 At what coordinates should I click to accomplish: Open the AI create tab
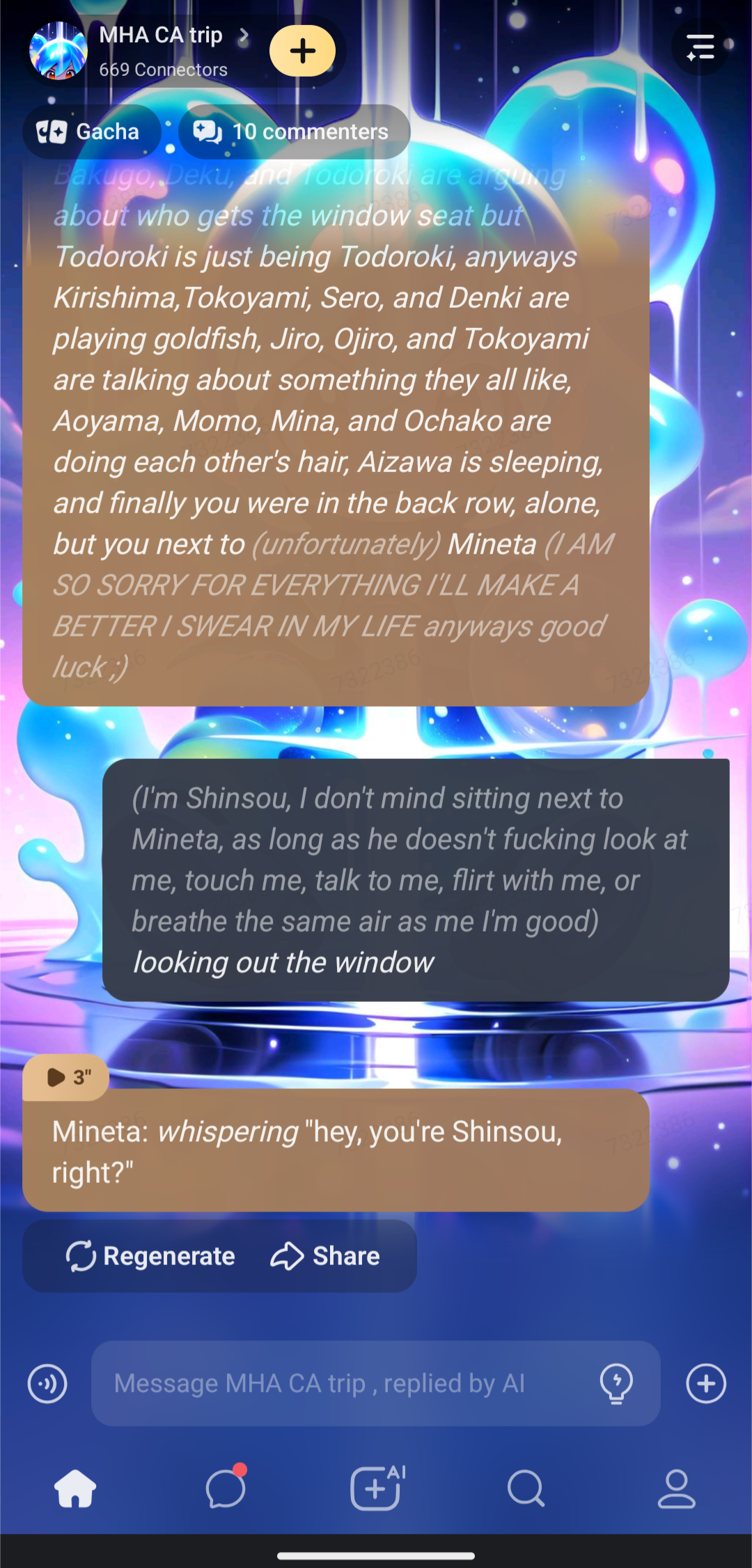coord(376,1489)
